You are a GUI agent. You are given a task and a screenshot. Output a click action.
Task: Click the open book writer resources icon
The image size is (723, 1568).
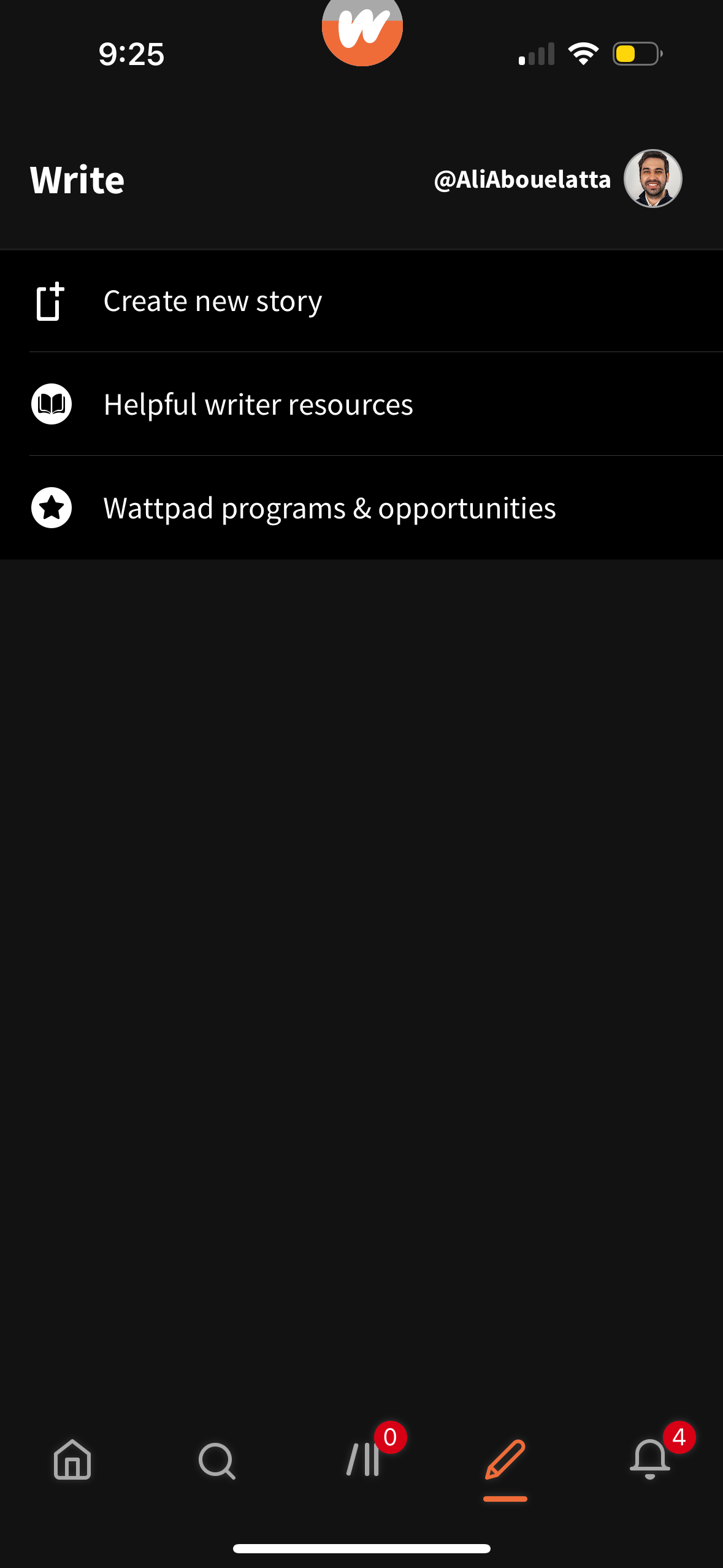[50, 404]
